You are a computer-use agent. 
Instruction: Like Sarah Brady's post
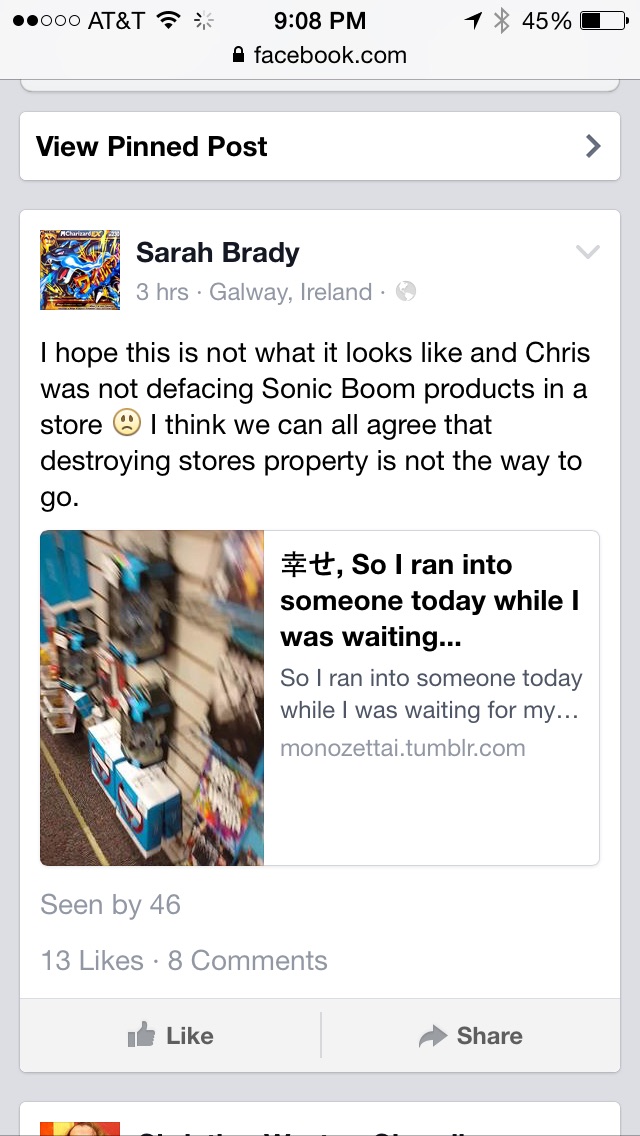click(170, 1036)
